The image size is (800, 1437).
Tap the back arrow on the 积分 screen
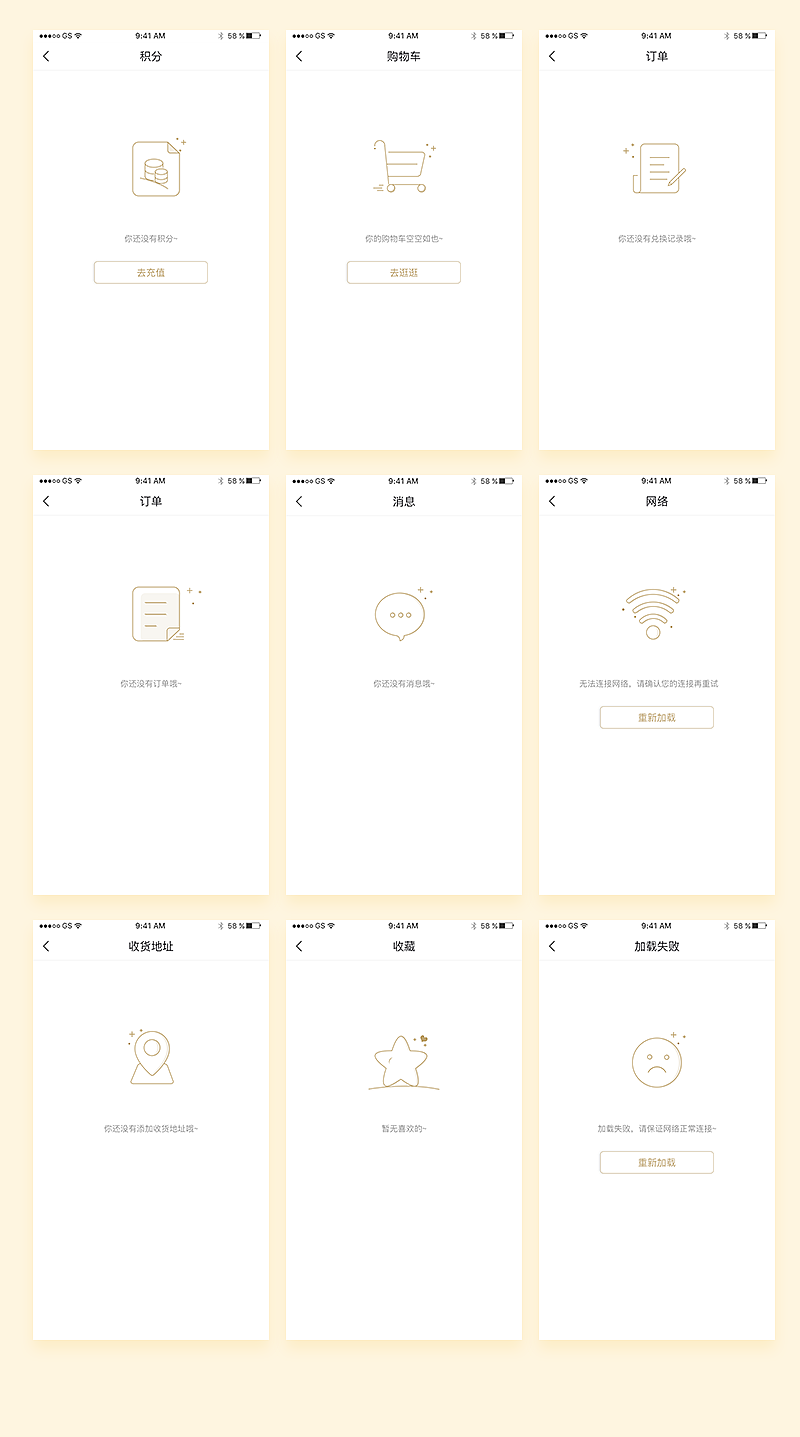click(x=46, y=56)
